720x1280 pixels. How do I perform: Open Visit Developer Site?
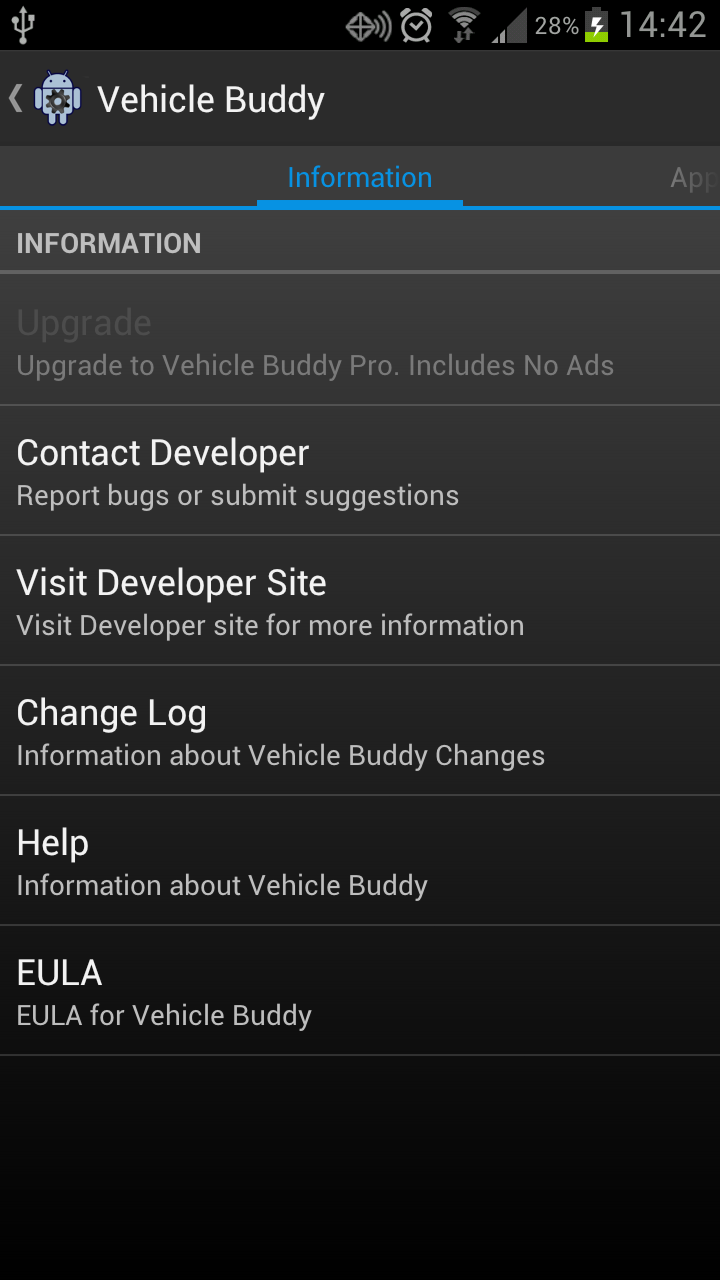click(x=360, y=601)
